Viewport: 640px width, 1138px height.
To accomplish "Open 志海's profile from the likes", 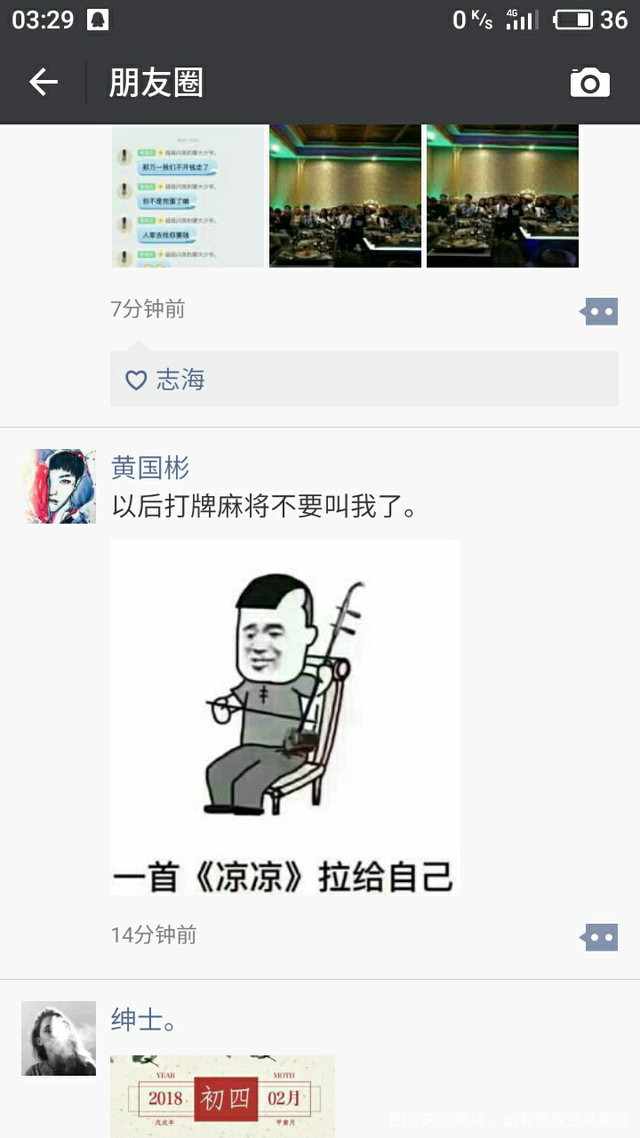I will click(x=180, y=380).
